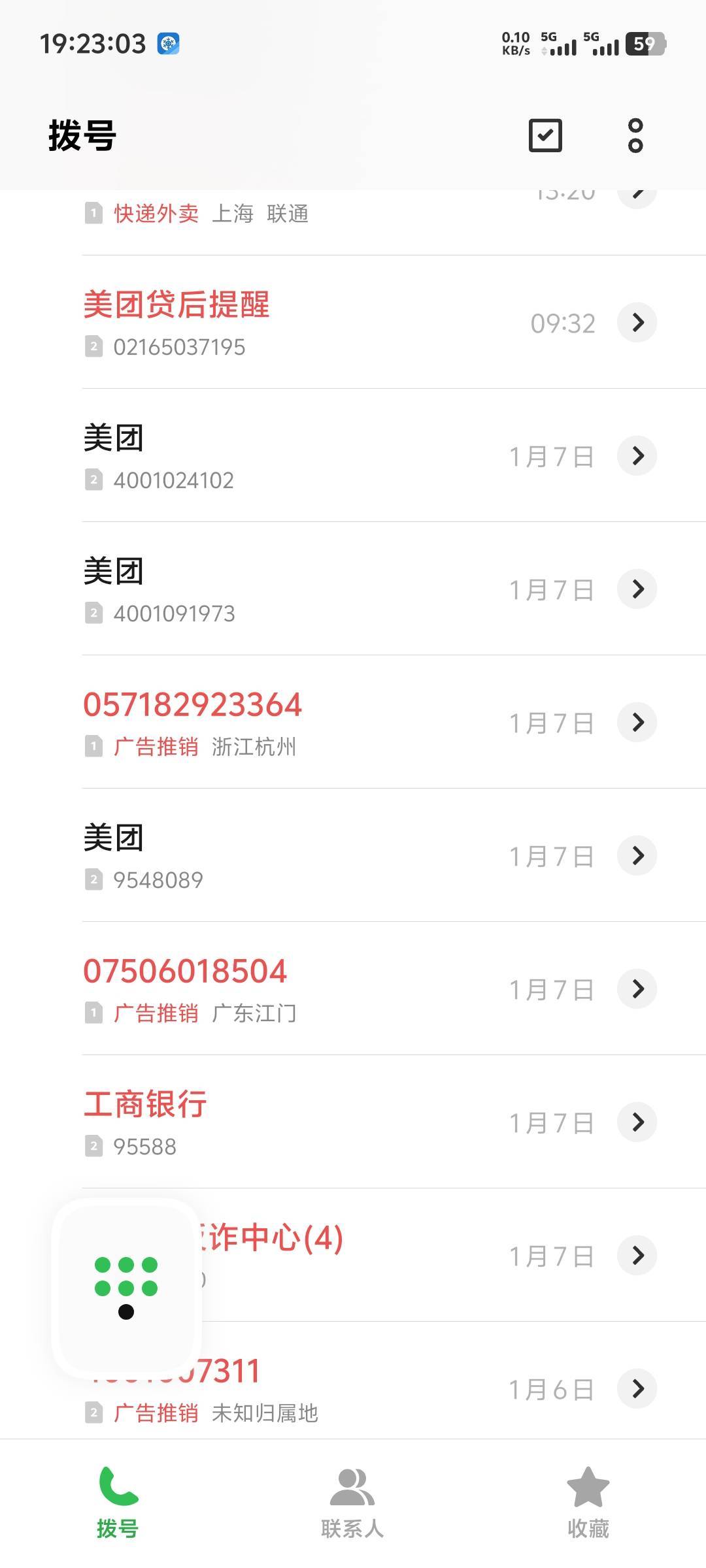
Task: Open the more options menu
Action: pos(635,135)
